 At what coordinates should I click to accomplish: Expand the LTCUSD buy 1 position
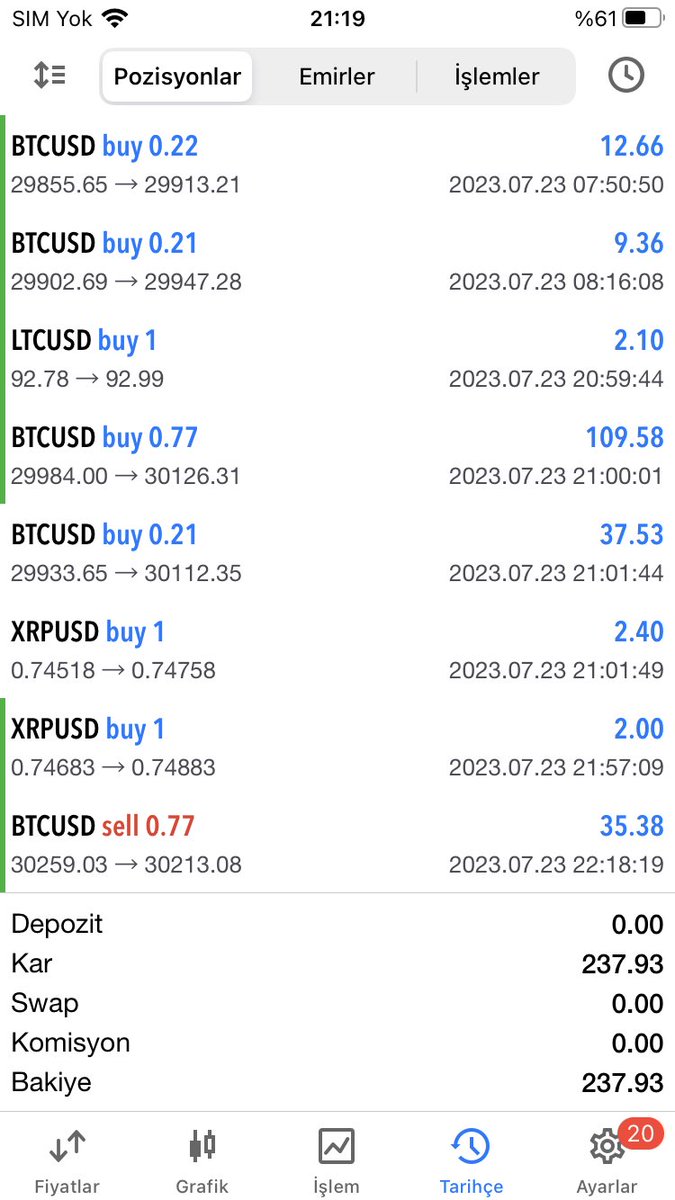[x=337, y=358]
